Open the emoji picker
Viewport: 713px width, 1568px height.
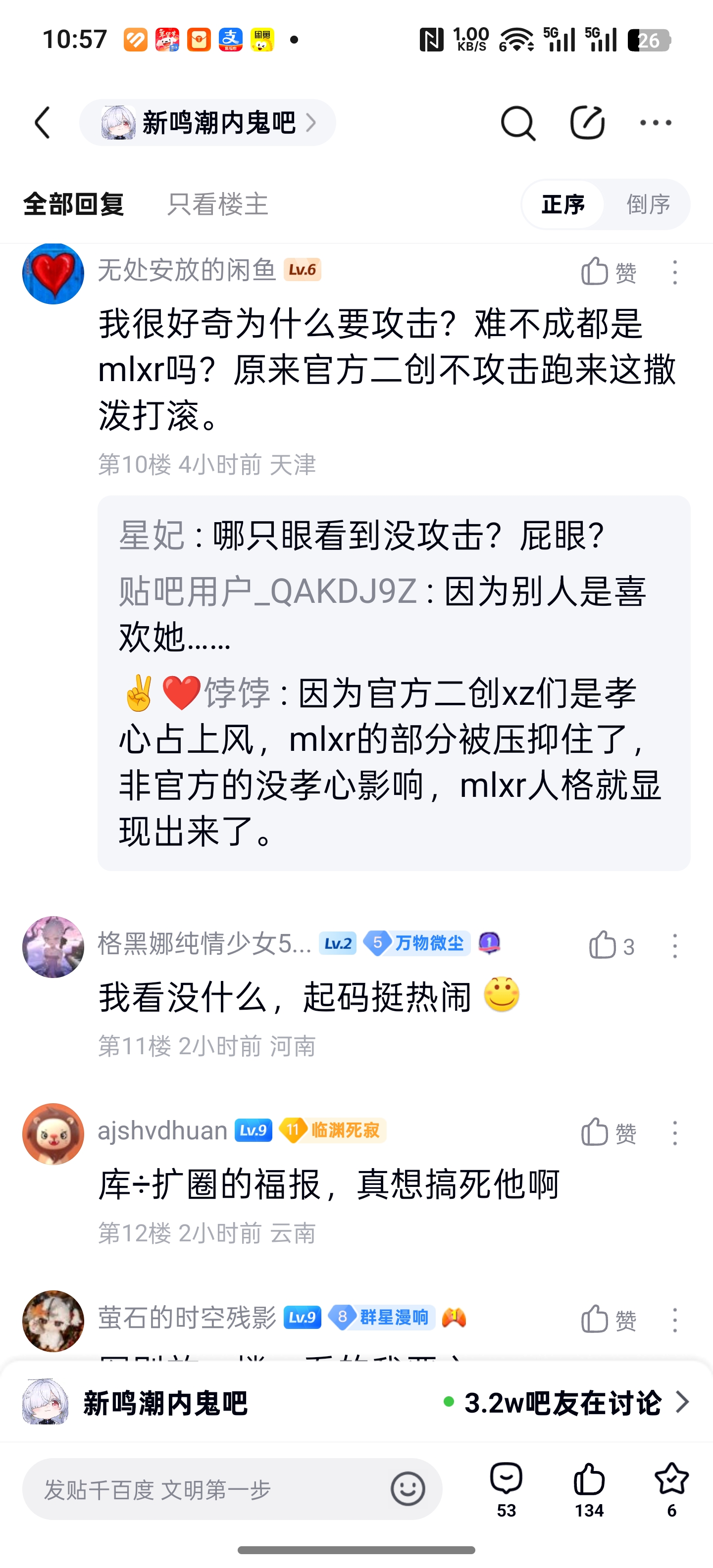[x=407, y=1489]
